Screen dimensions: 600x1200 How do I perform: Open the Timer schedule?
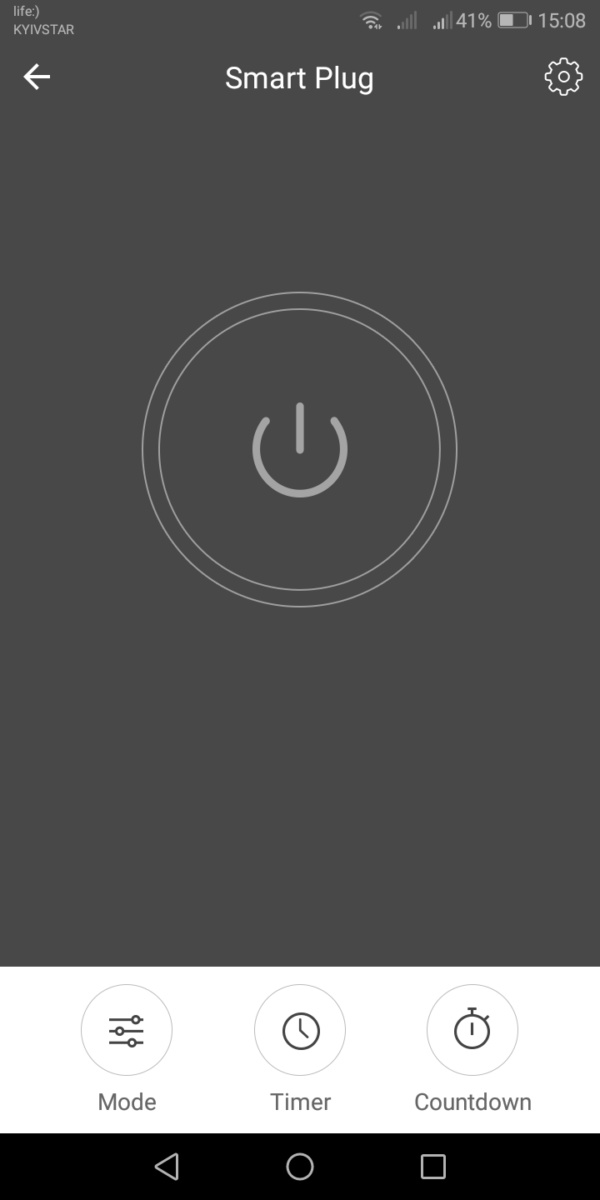click(300, 1030)
